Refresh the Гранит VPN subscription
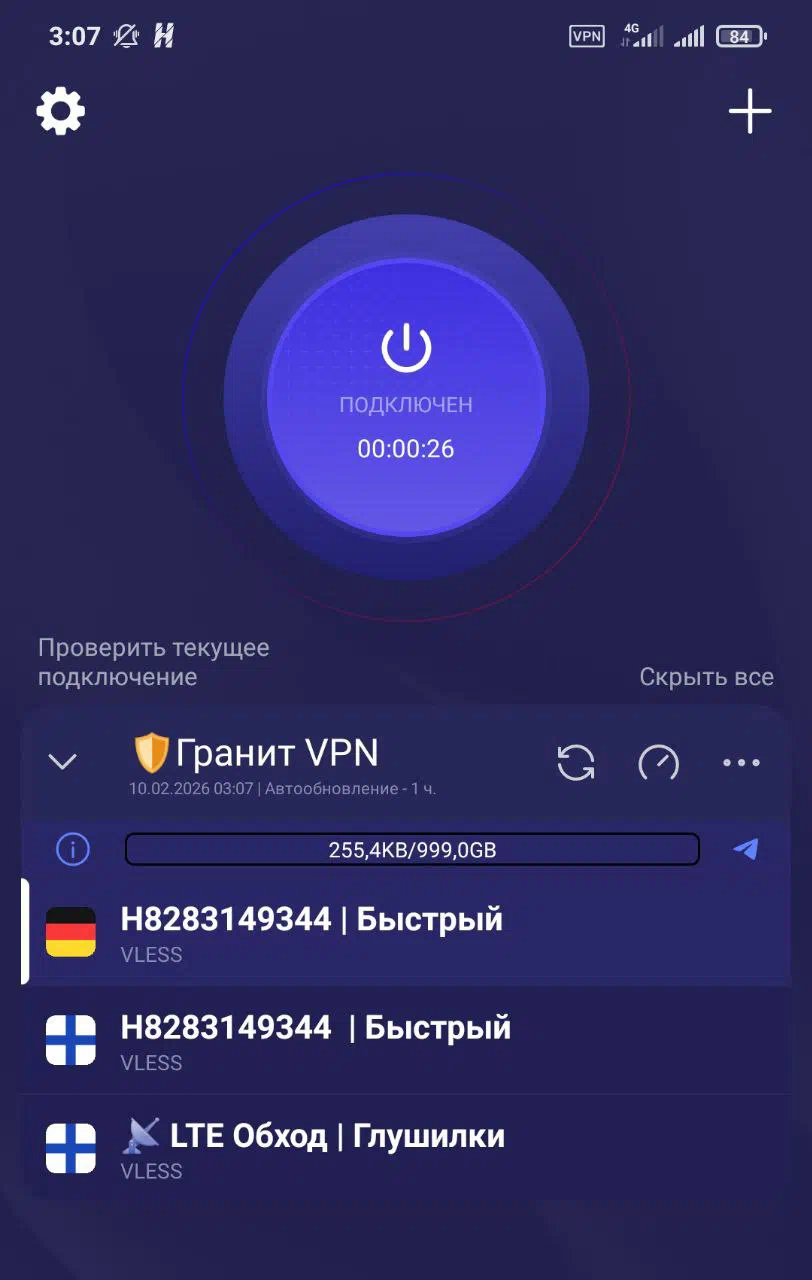812x1280 pixels. pos(576,763)
